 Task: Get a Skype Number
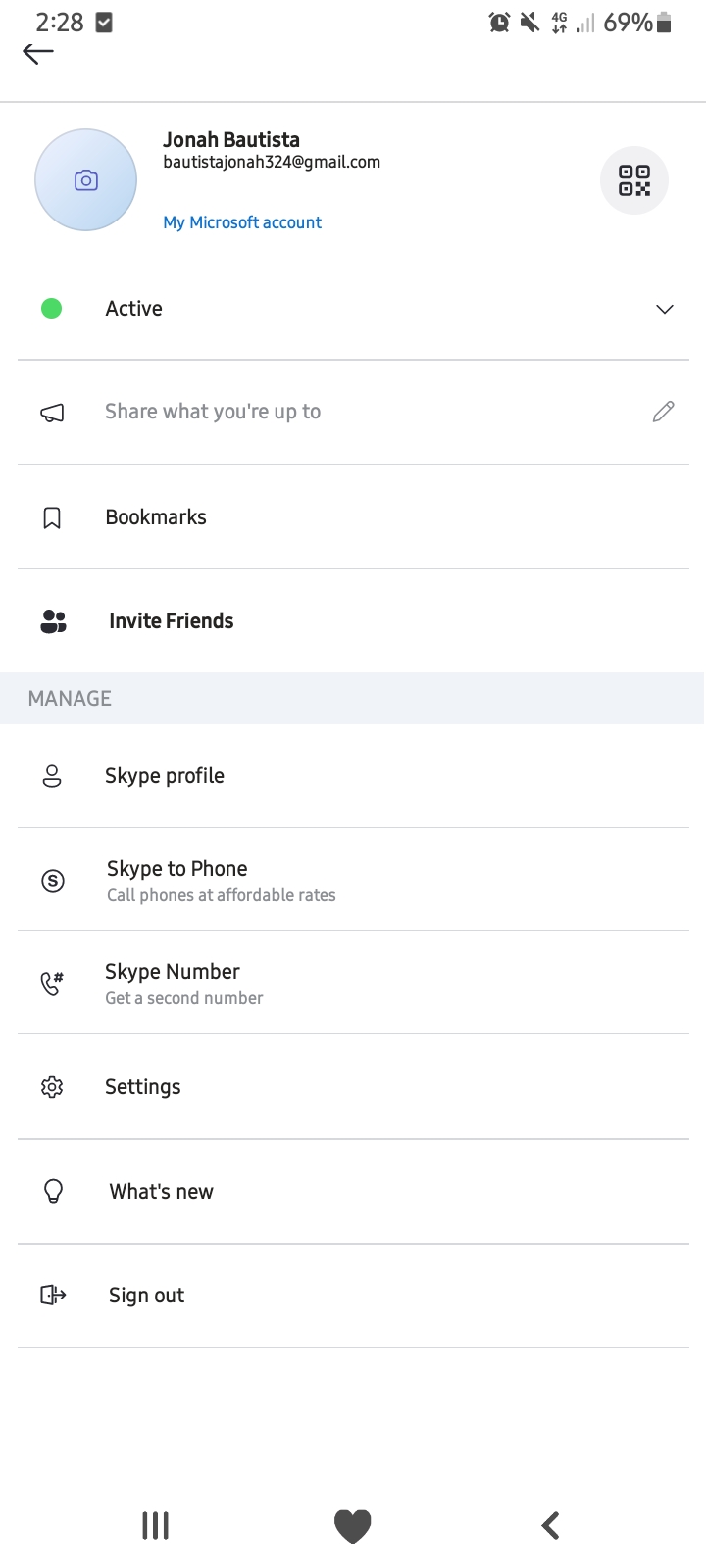[353, 983]
